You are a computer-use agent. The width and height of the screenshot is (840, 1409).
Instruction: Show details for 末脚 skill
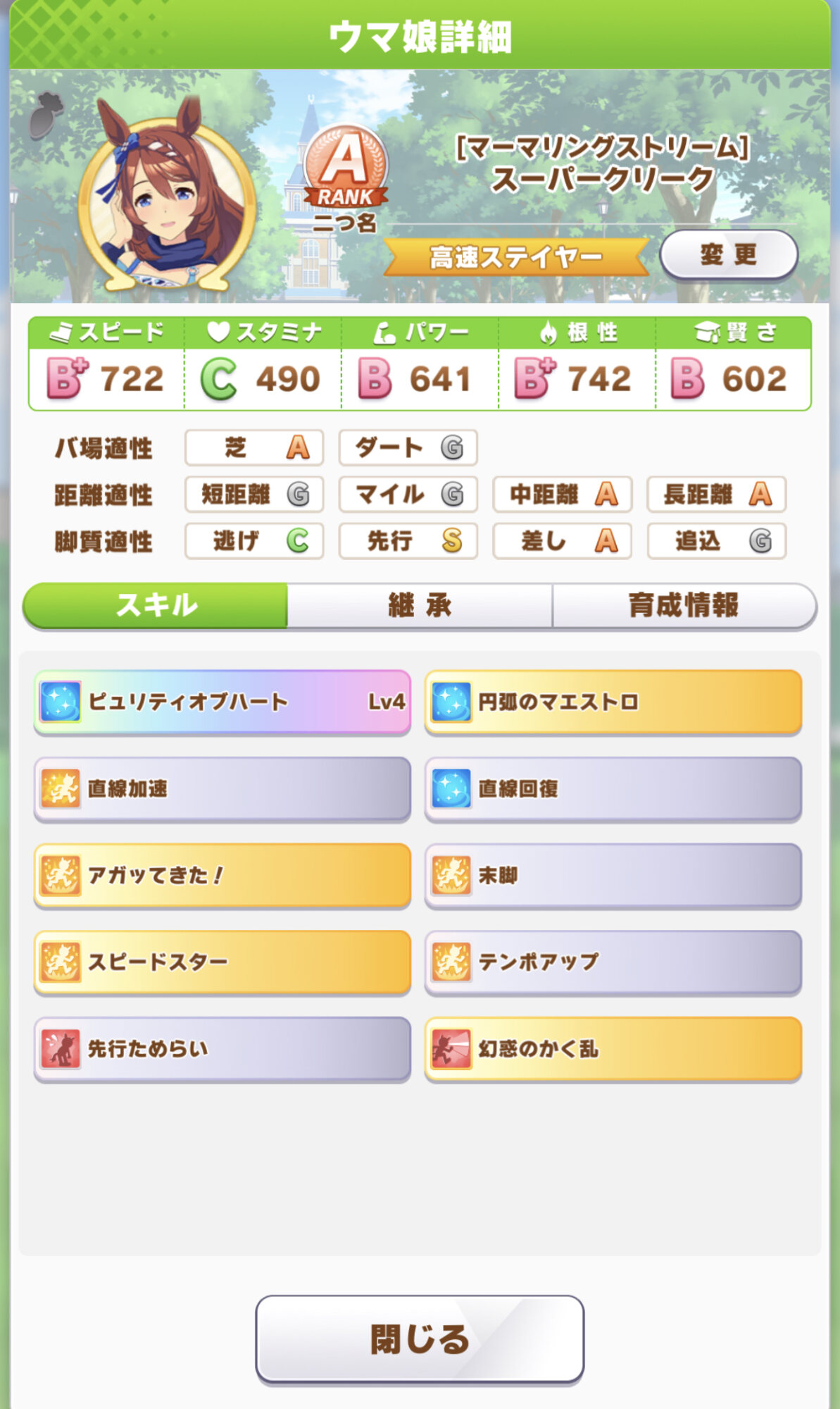[x=613, y=875]
